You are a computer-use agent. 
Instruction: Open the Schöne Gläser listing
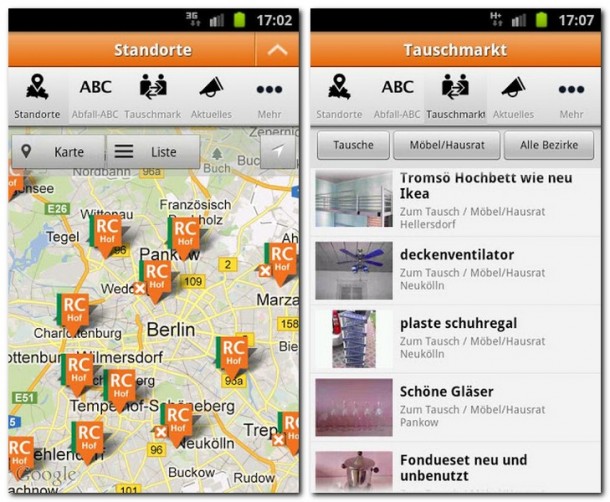click(x=455, y=406)
